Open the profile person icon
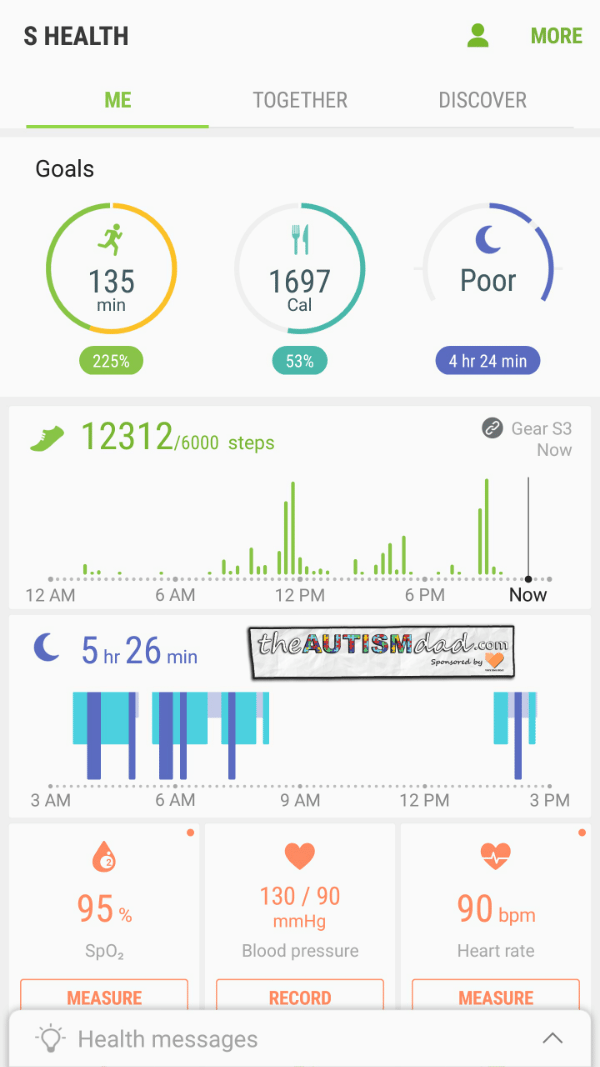600x1067 pixels. tap(478, 36)
